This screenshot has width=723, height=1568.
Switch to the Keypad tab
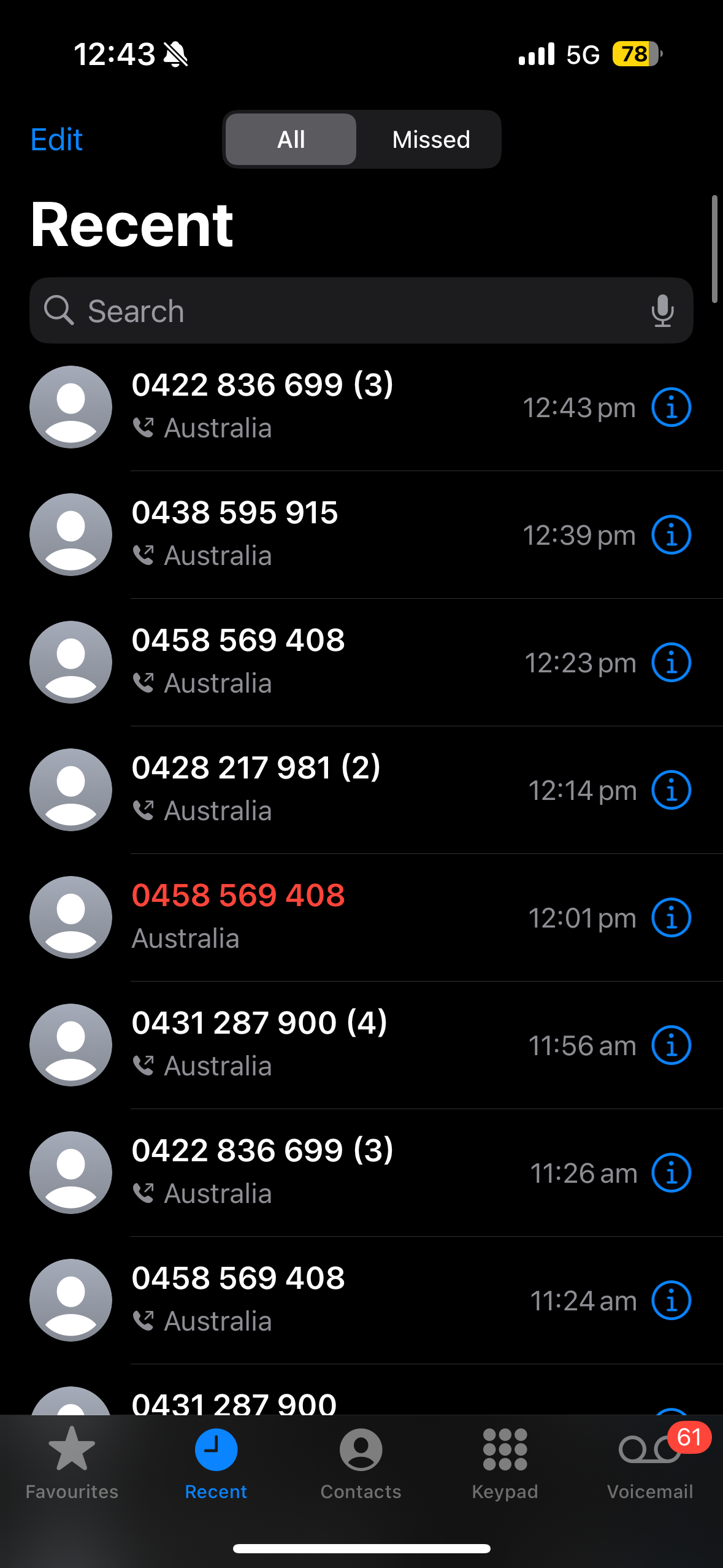[x=505, y=1462]
